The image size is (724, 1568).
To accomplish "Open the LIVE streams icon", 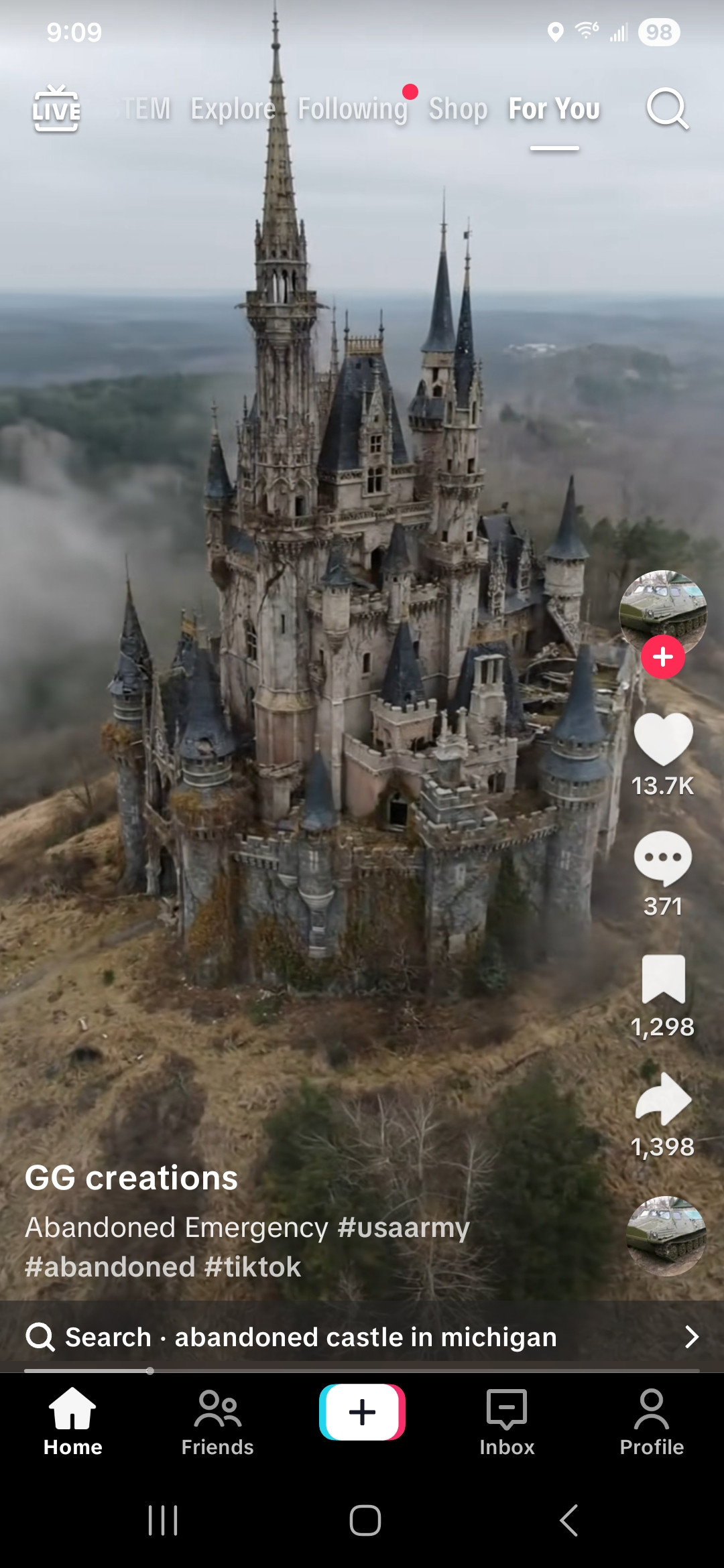I will click(x=56, y=109).
